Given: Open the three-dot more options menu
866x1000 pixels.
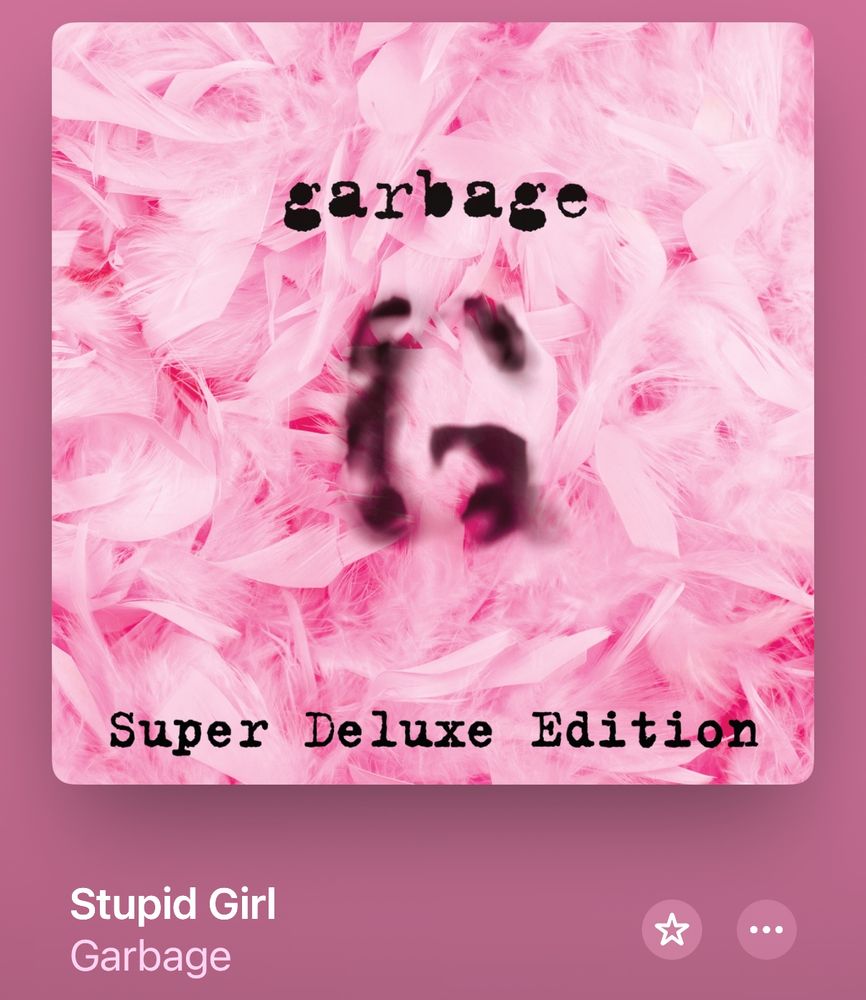Looking at the screenshot, I should pos(767,929).
